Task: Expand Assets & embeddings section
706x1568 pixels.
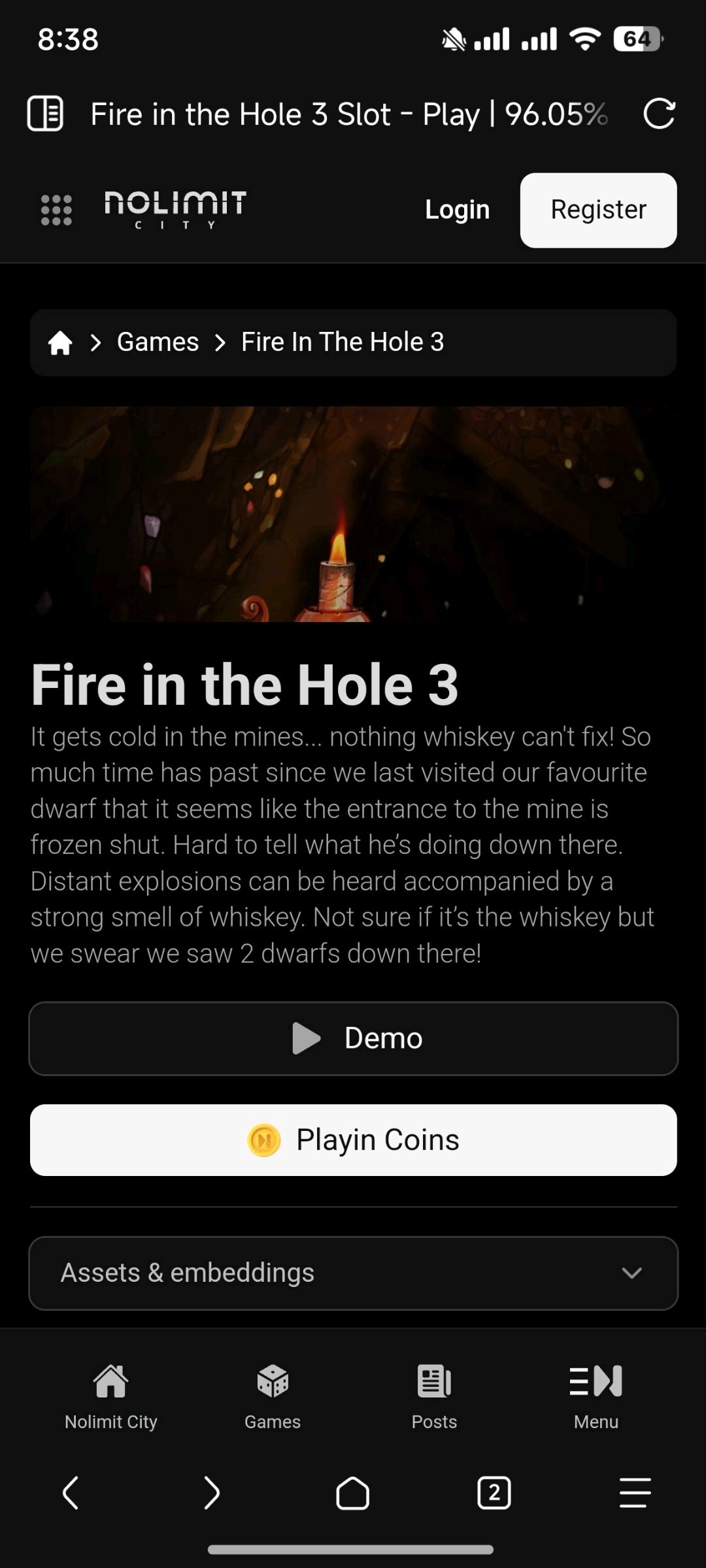Action: 353,1273
